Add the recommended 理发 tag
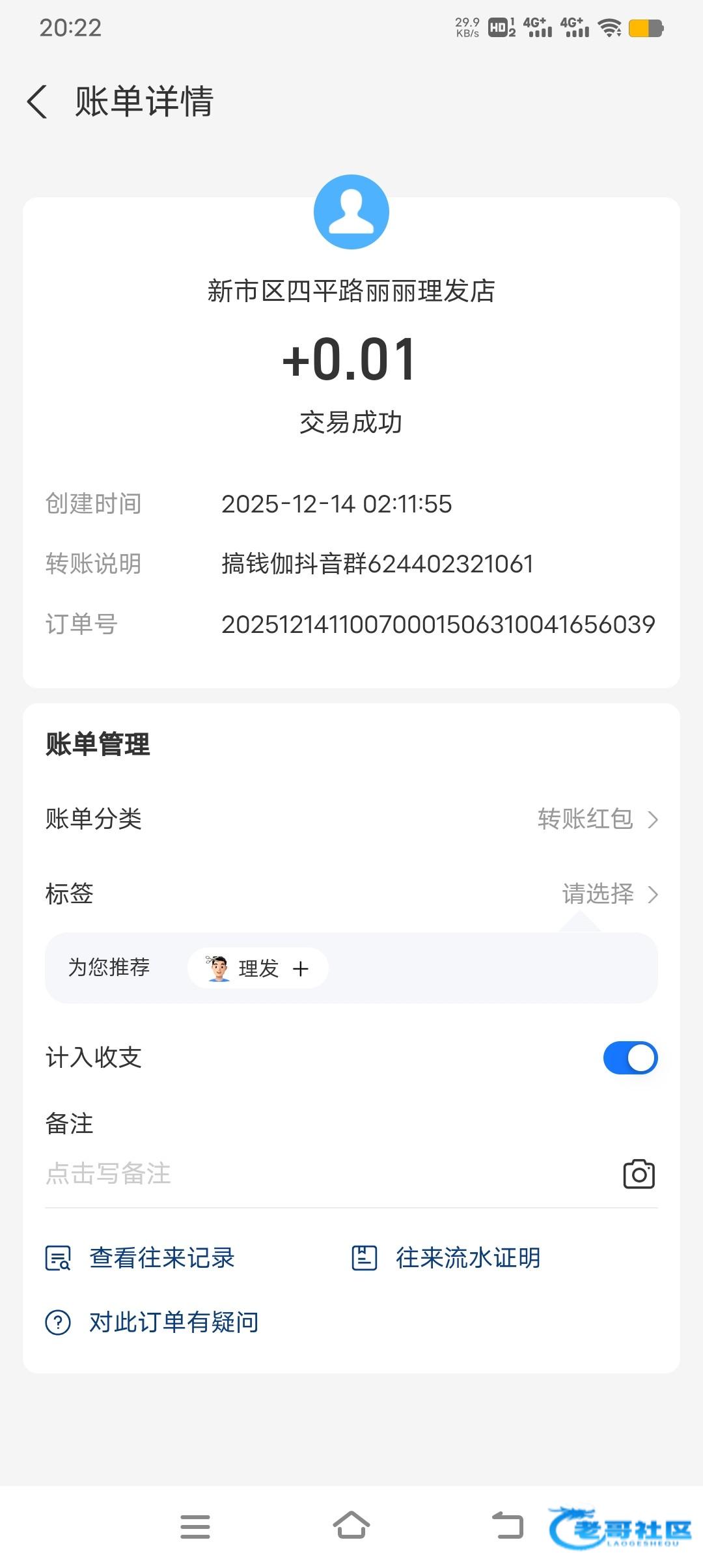Screen dimensions: 703x1568 tap(258, 968)
